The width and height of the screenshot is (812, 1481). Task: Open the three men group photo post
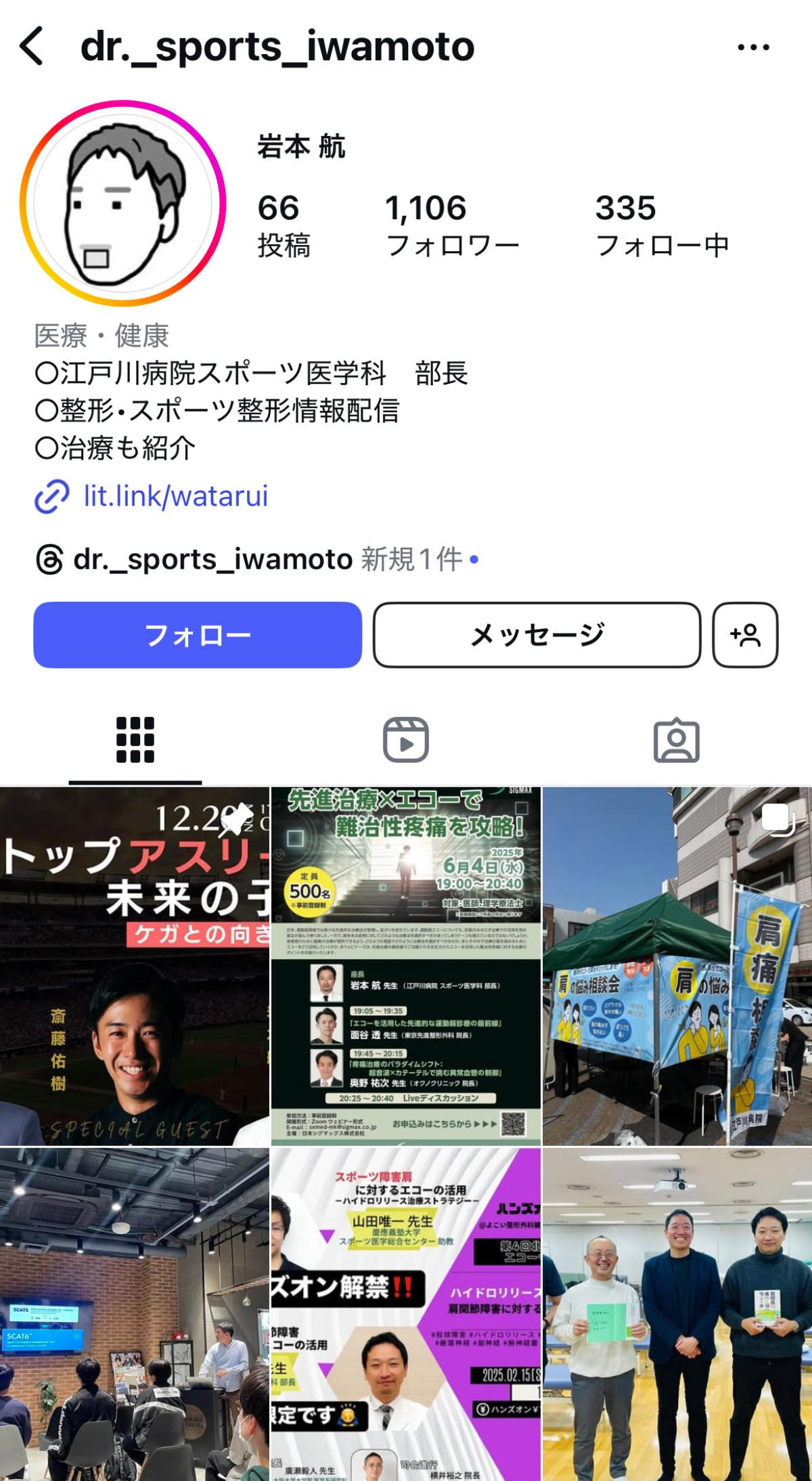(677, 1314)
